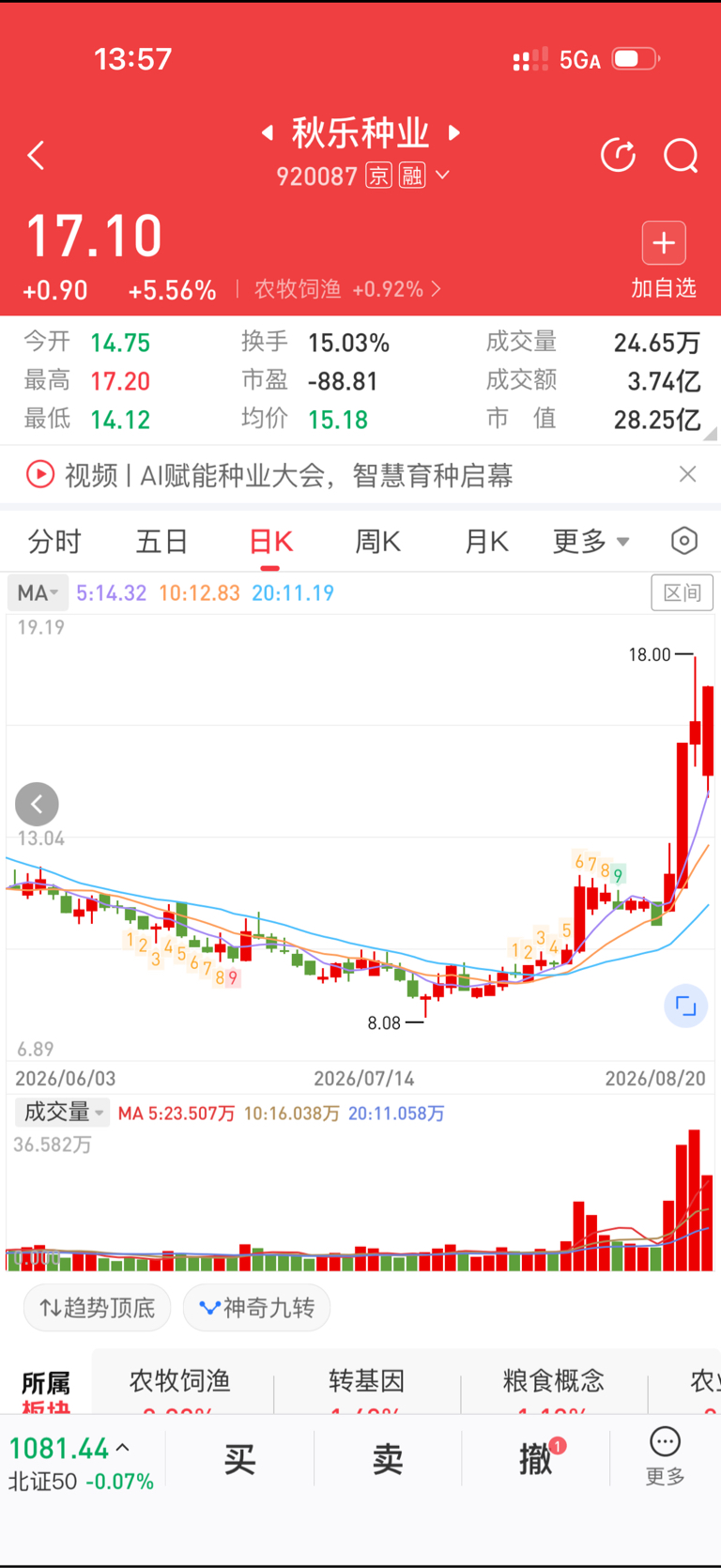Dismiss the AI赋能种业大会 video banner
Screen dimensions: 721x1568
pyautogui.click(x=687, y=474)
